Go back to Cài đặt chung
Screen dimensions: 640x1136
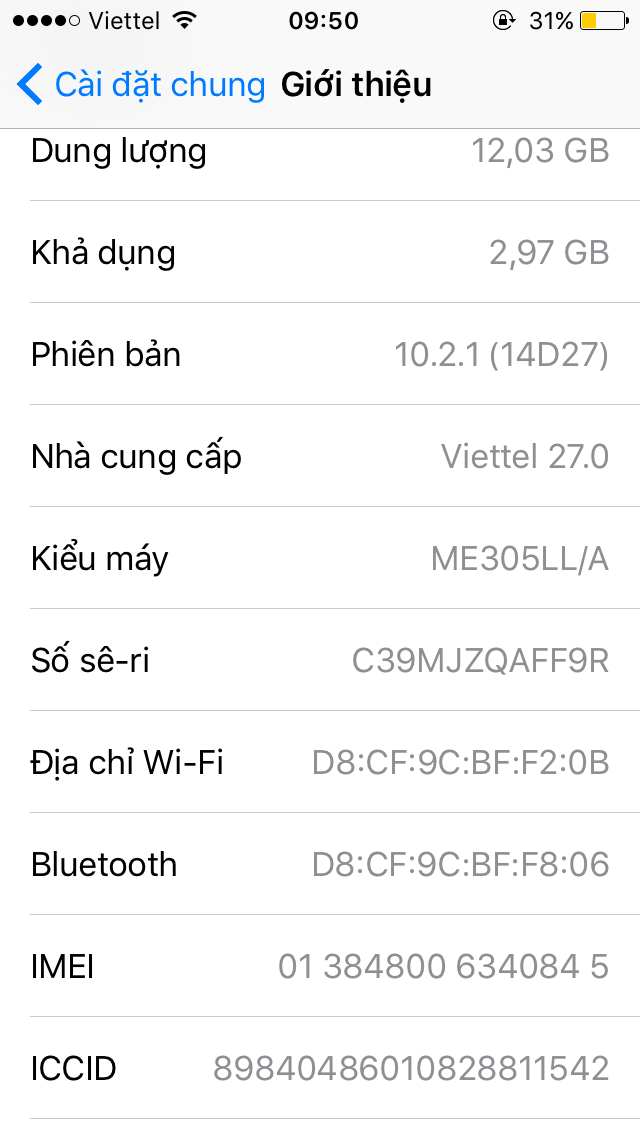pyautogui.click(x=140, y=85)
